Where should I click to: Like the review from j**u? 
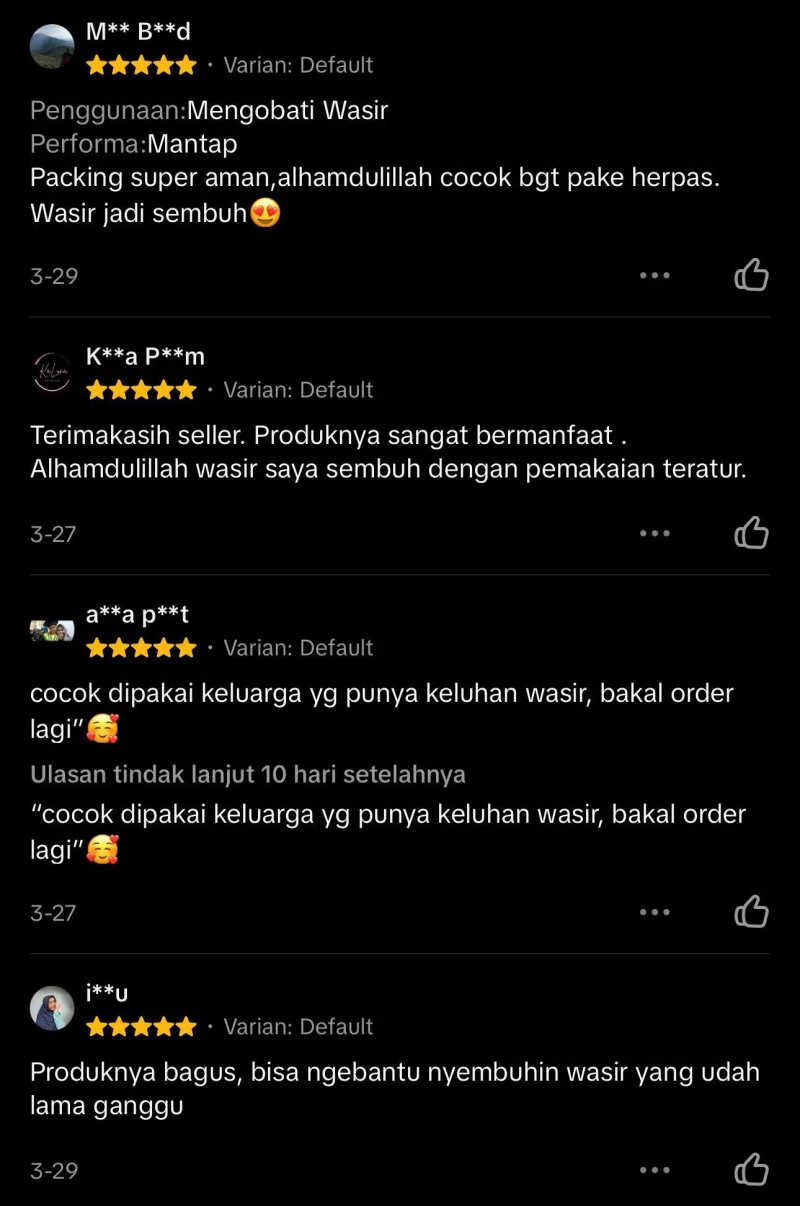tap(751, 1171)
